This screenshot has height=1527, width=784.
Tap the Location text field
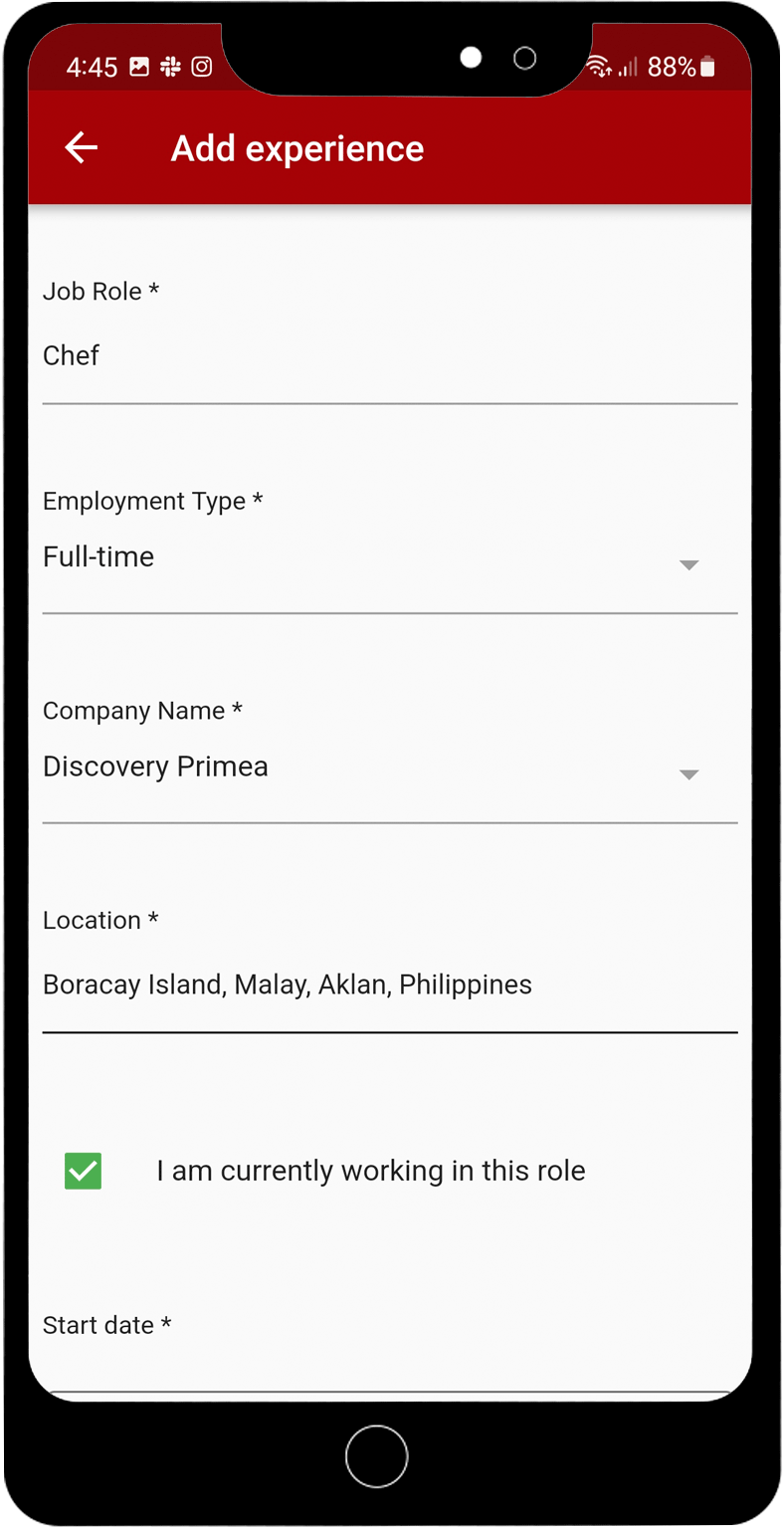point(388,985)
